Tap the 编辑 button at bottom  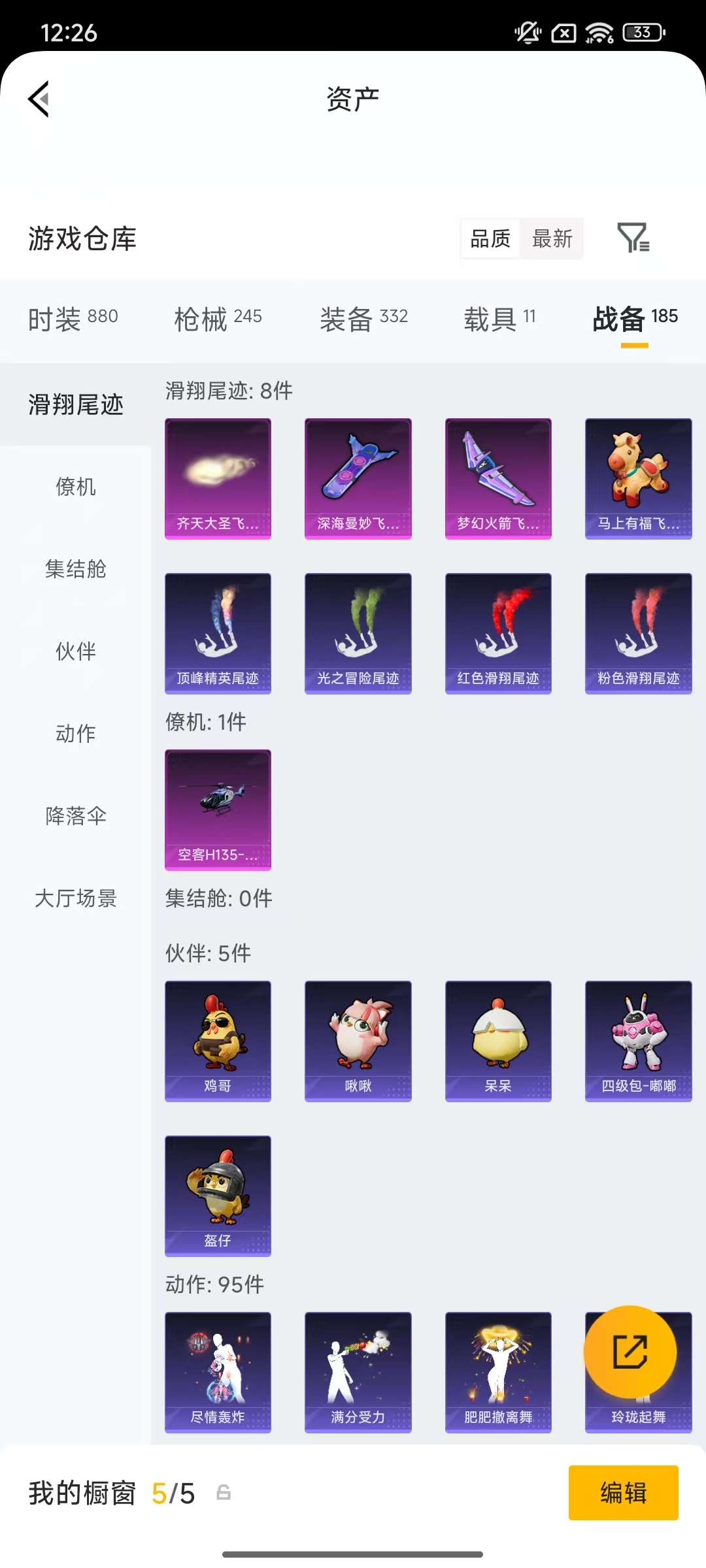pos(623,1494)
